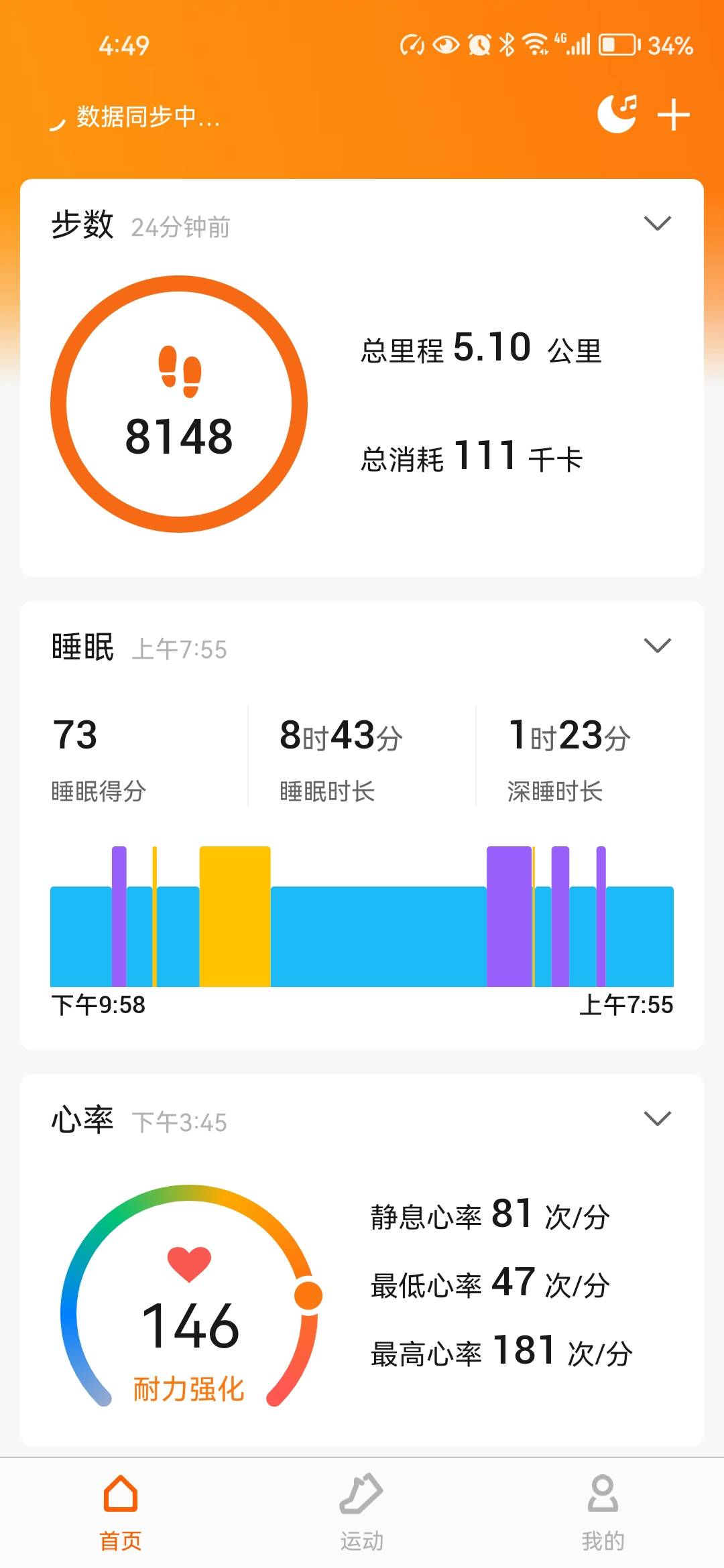Tap the plus icon to add a card
This screenshot has width=724, height=1568.
coord(673,114)
